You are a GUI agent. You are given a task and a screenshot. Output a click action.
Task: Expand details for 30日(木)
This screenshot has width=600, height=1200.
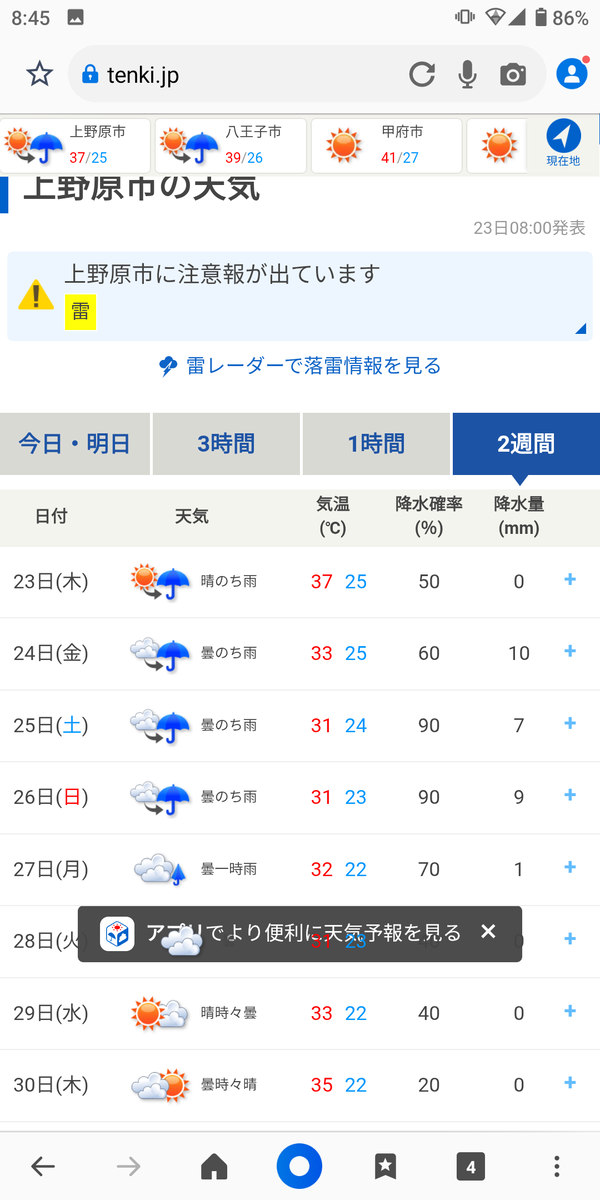point(570,1083)
